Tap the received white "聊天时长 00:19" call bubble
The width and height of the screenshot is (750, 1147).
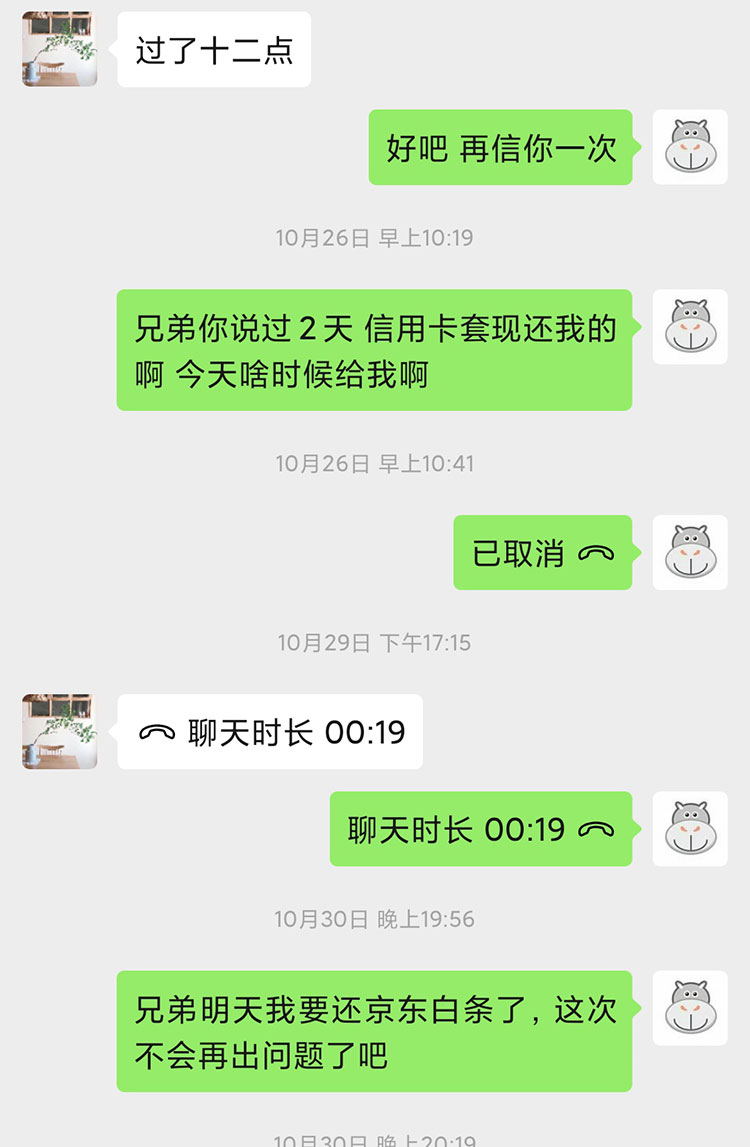(270, 732)
